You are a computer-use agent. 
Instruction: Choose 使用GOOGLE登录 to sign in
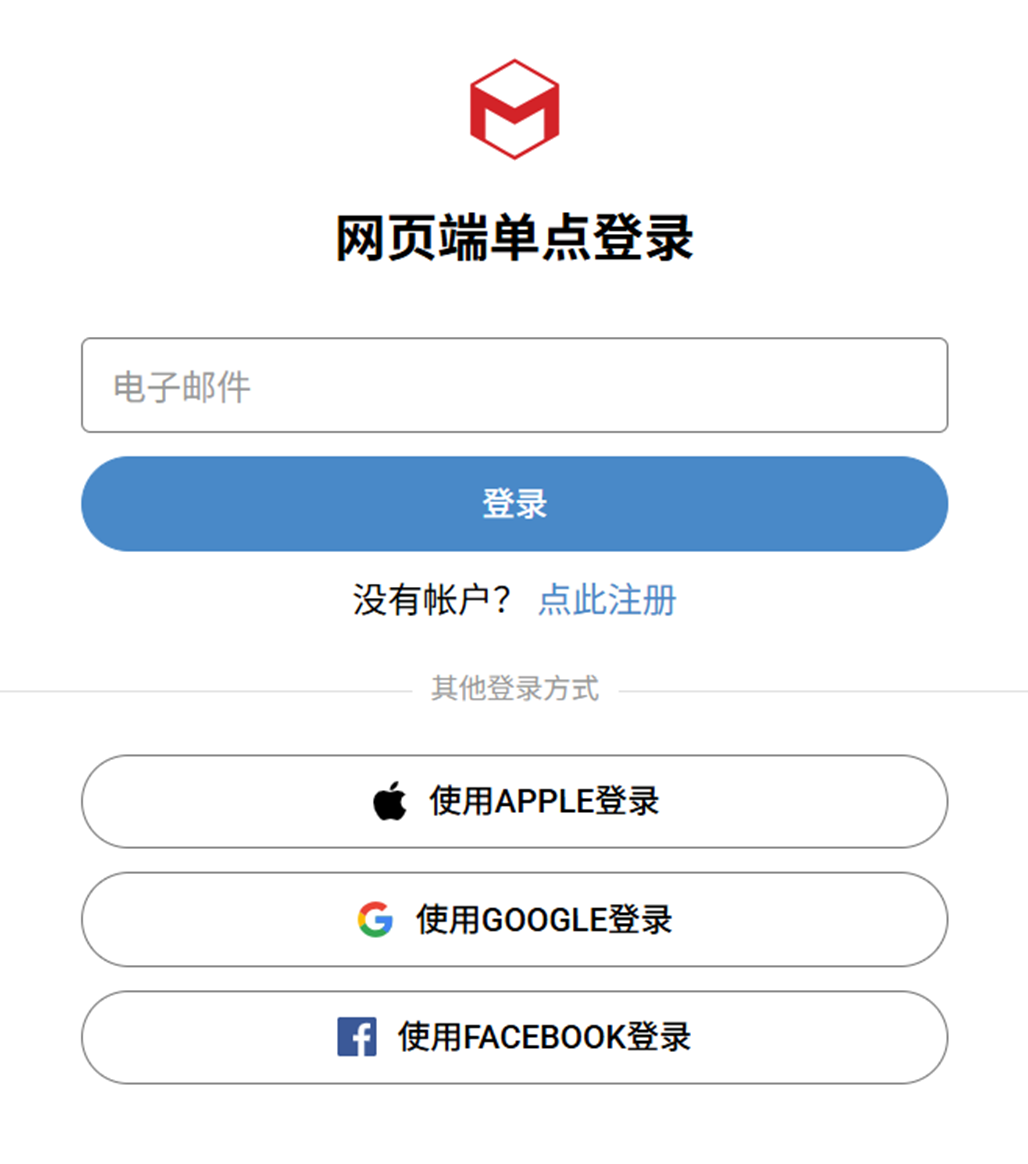click(x=514, y=920)
